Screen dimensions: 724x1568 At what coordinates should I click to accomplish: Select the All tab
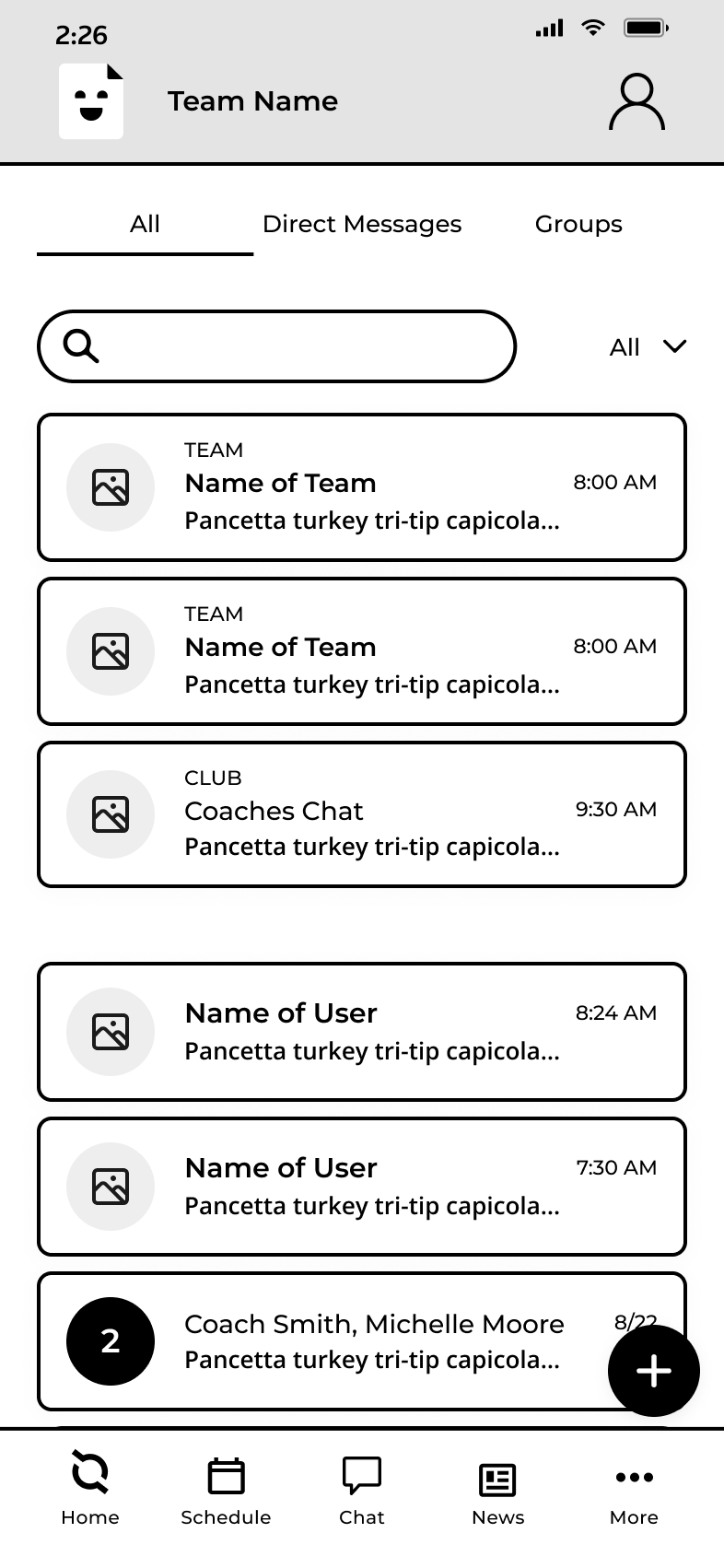tap(145, 224)
